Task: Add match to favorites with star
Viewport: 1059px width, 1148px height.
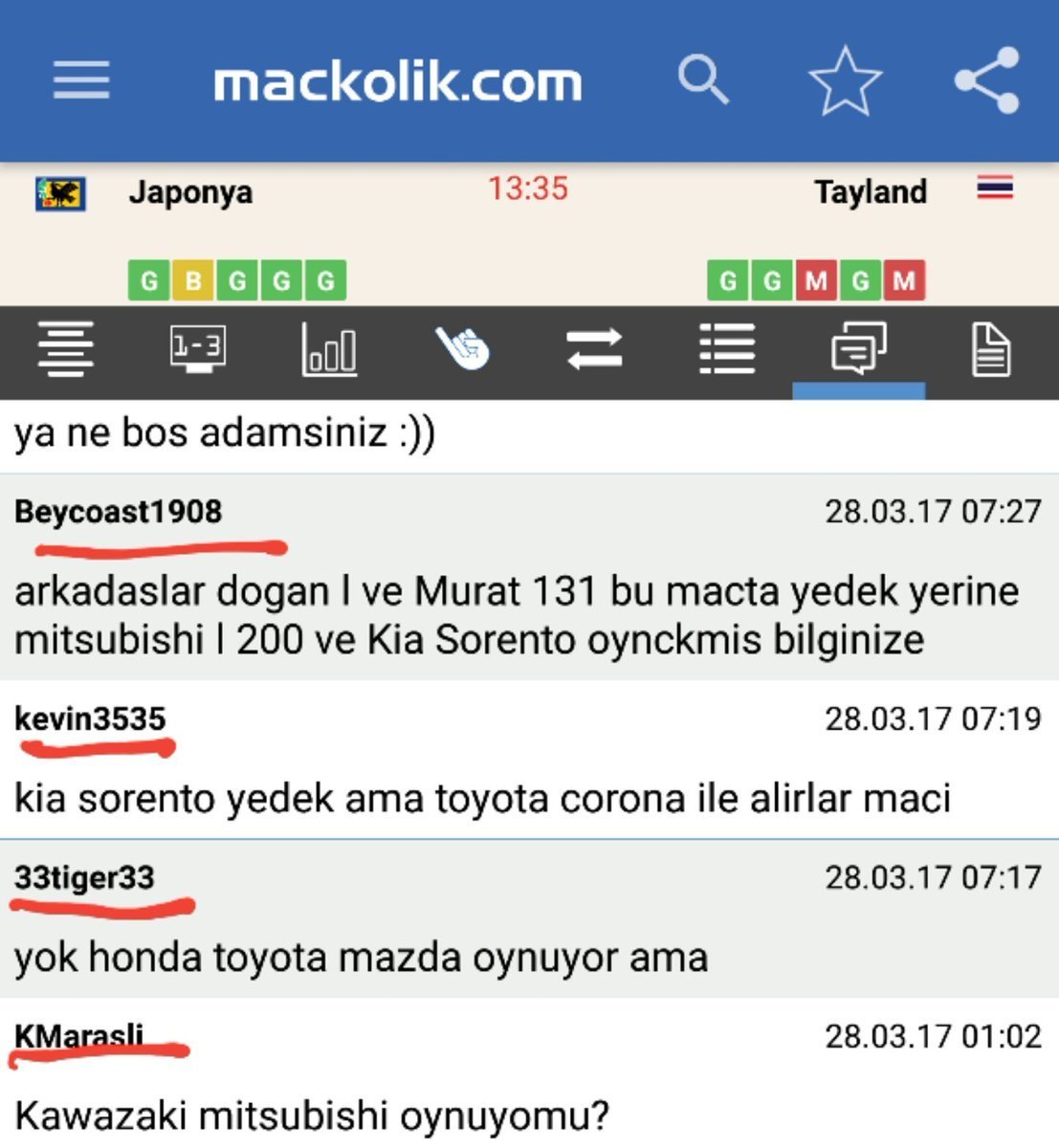Action: [x=845, y=82]
